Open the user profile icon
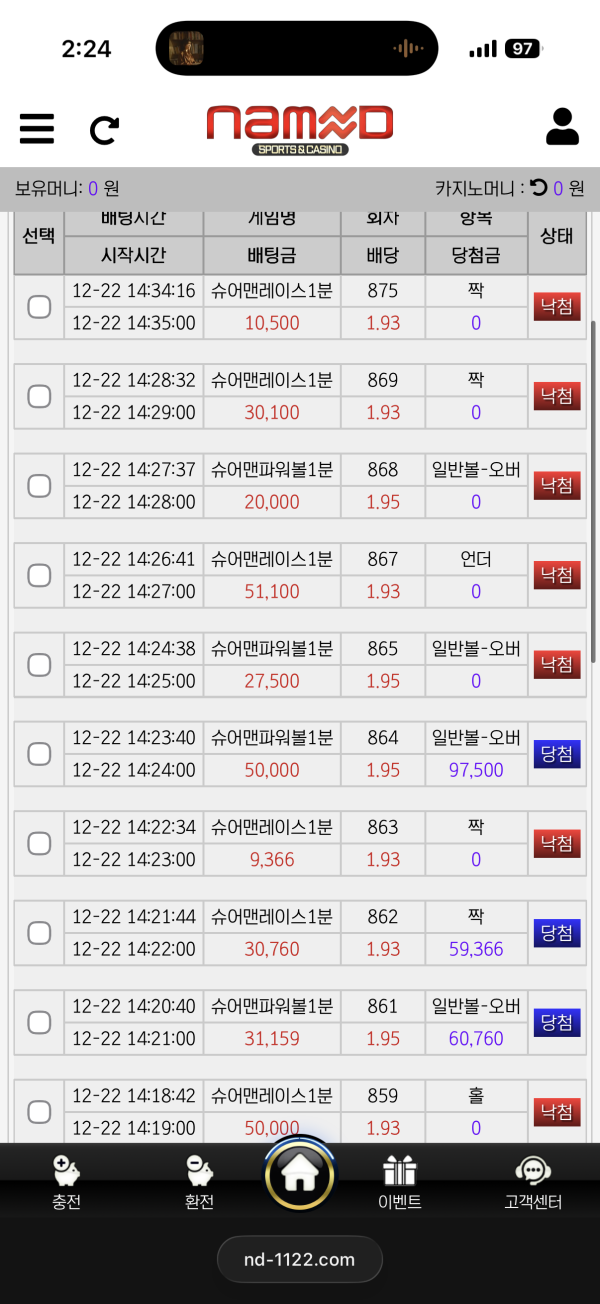The width and height of the screenshot is (600, 1304). click(562, 127)
